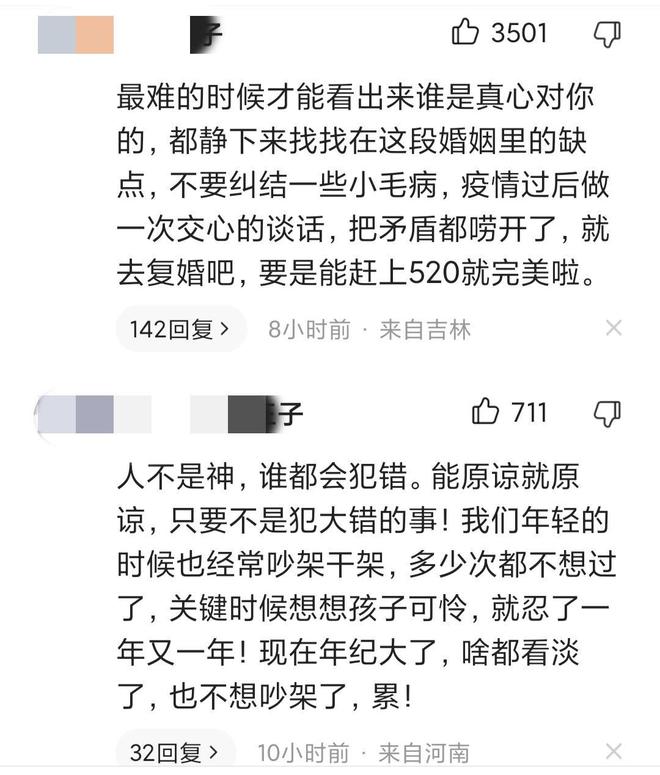Dislike the comment from 吉林
Image resolution: width=660 pixels, height=775 pixels.
[x=607, y=34]
